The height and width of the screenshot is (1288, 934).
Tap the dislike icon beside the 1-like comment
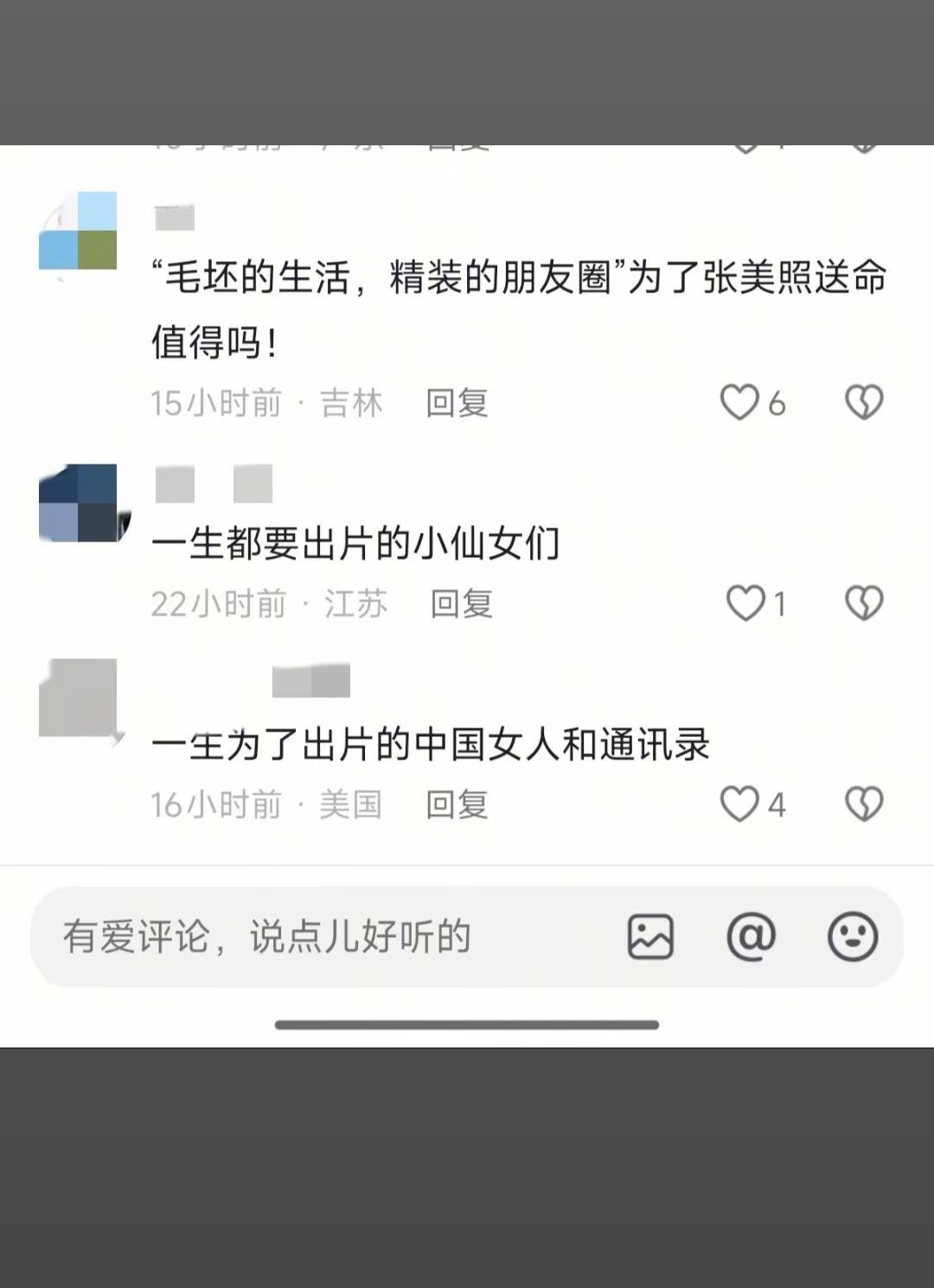coord(864,604)
